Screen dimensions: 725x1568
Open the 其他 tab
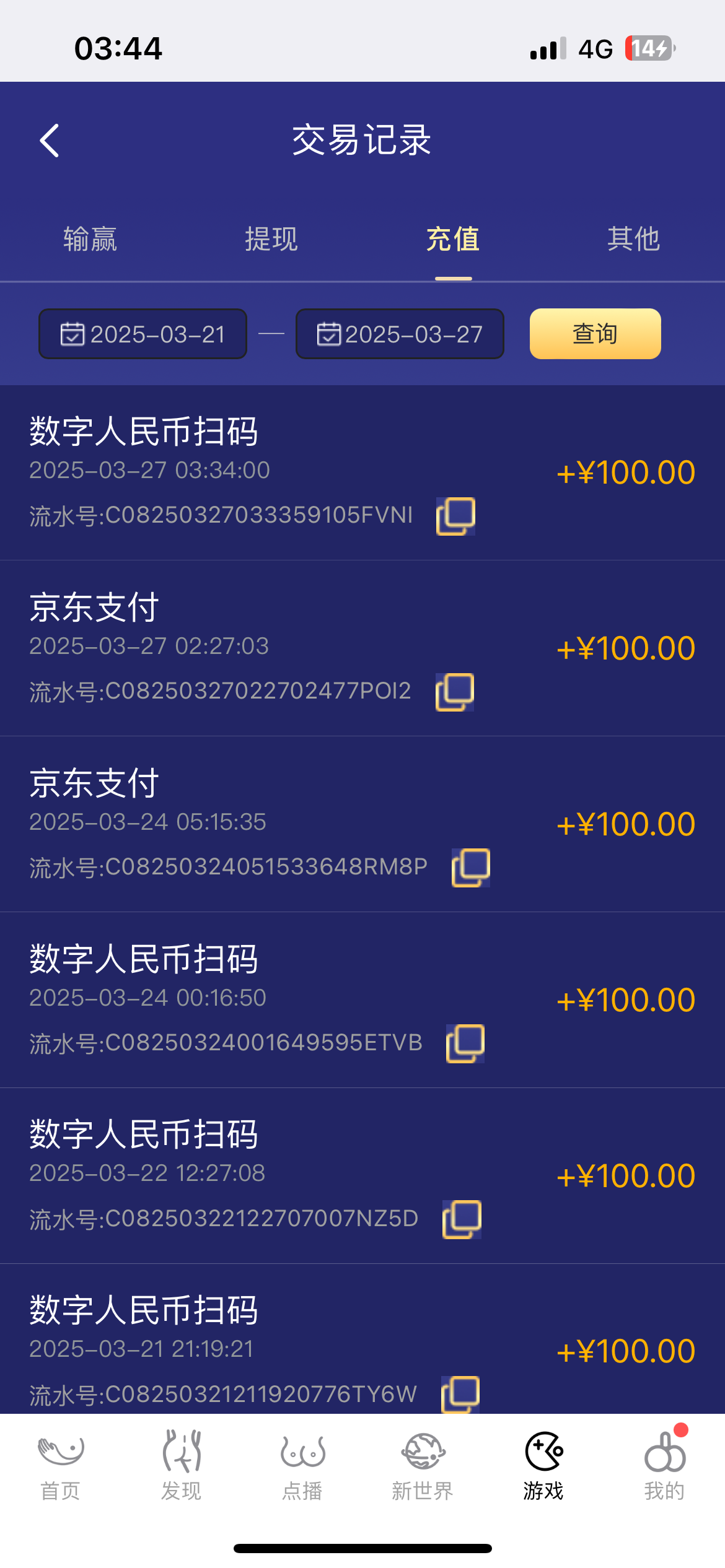point(634,239)
